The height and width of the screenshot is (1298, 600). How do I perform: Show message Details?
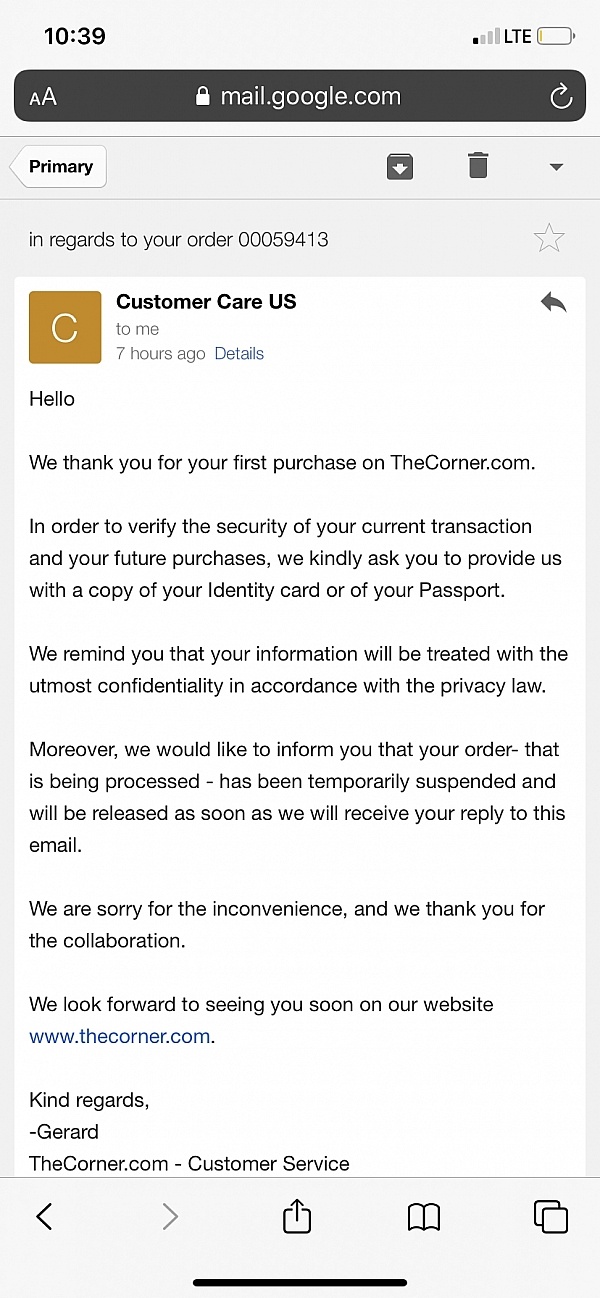239,354
